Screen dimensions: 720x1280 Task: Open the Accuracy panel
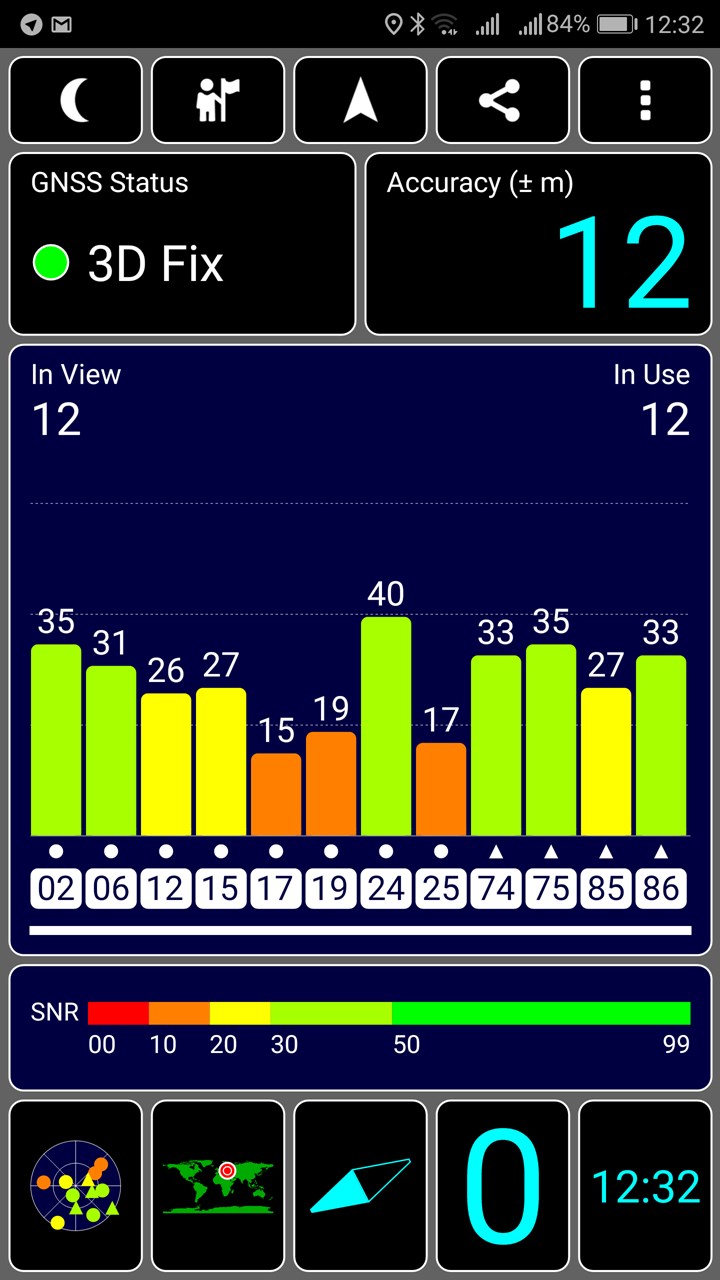(538, 244)
